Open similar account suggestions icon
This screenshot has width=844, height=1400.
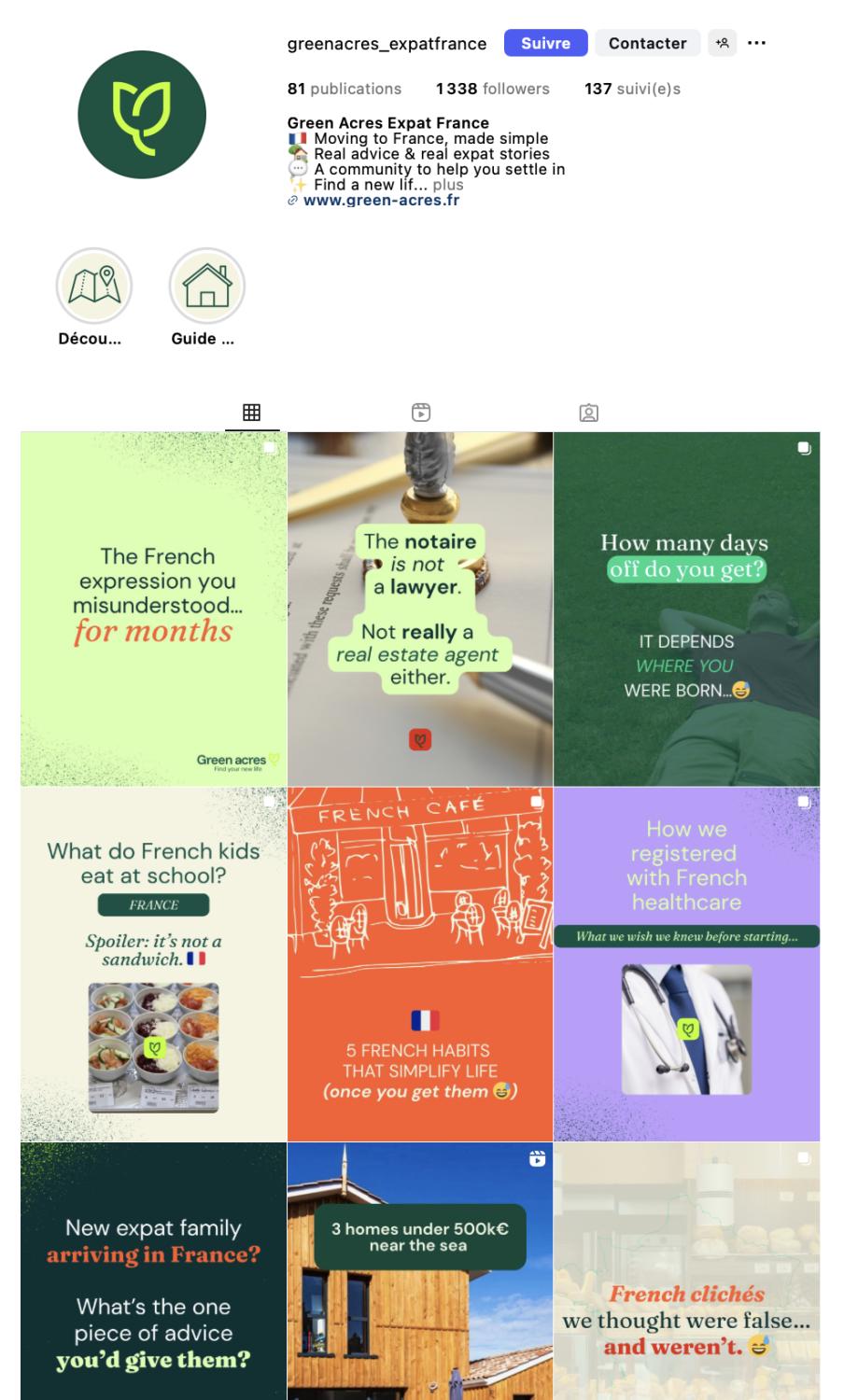point(723,43)
